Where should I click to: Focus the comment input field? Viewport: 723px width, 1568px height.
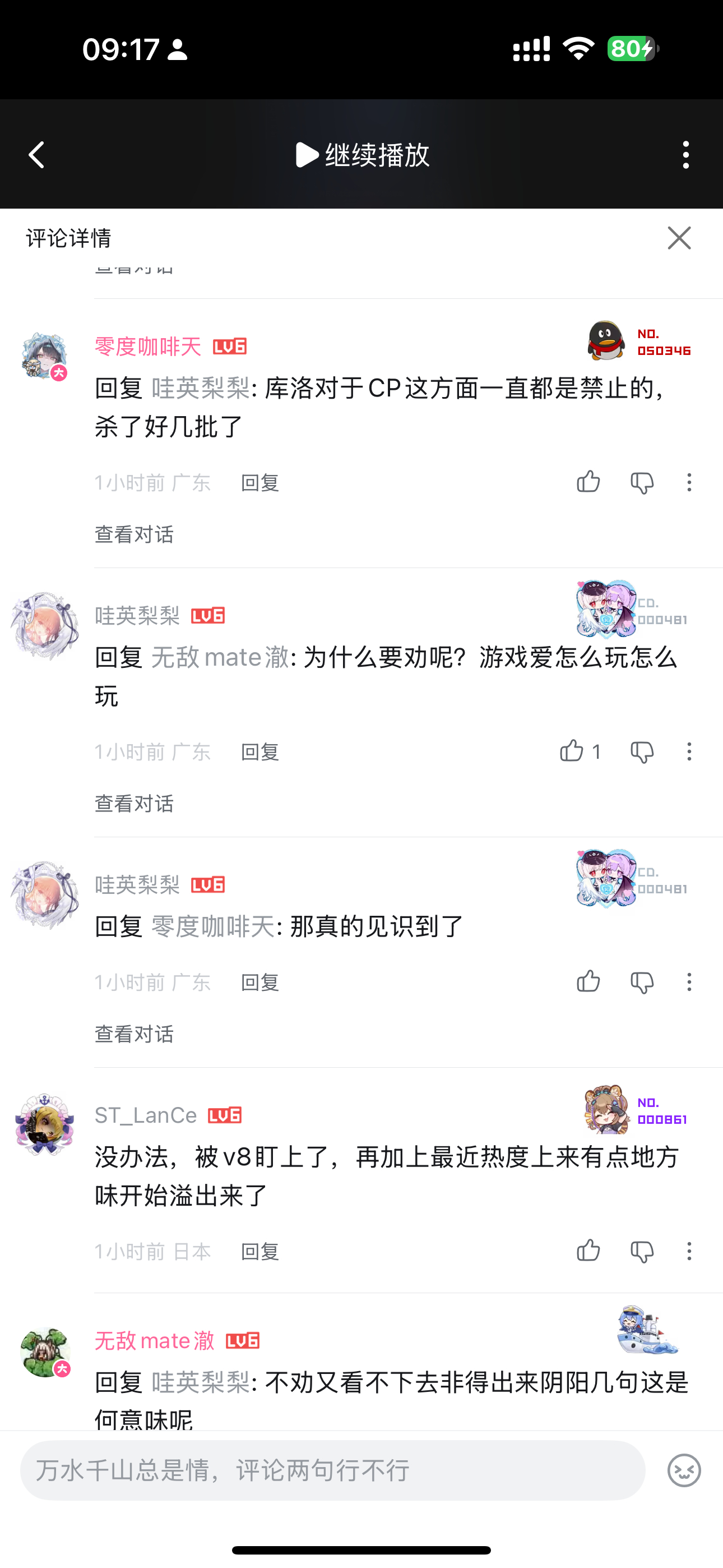point(332,1470)
